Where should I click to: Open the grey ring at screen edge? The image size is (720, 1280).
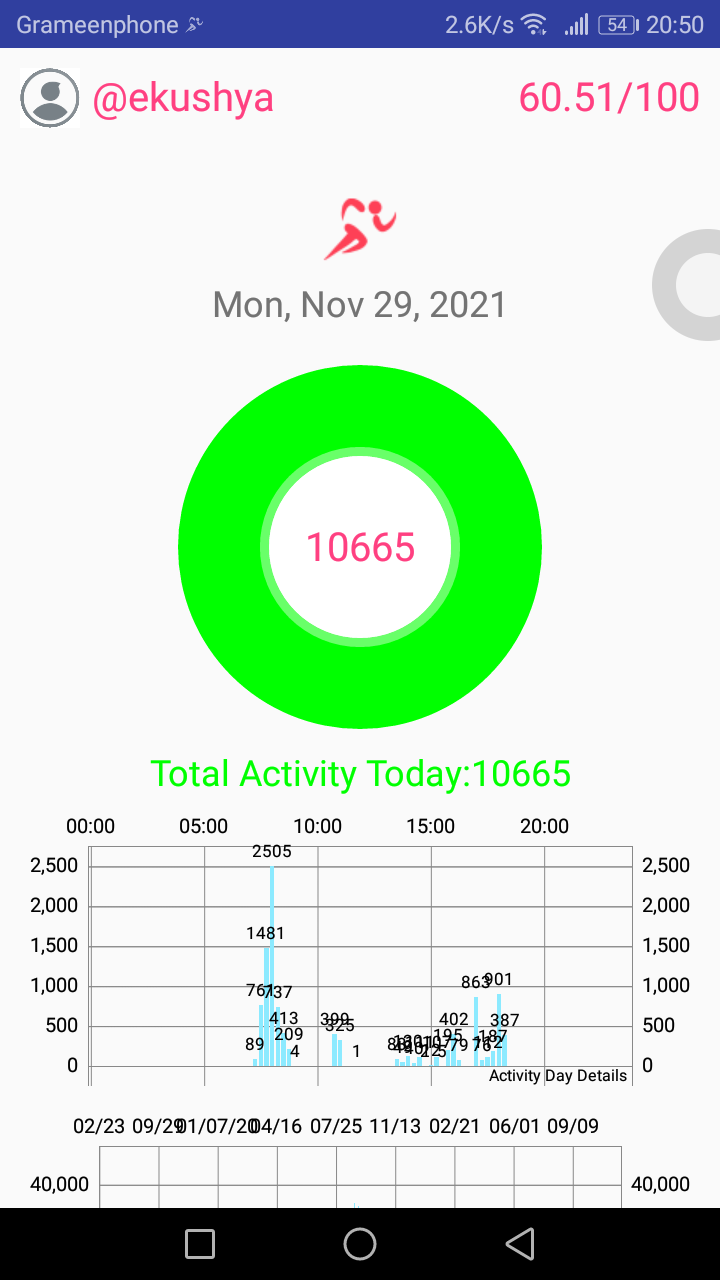point(687,286)
